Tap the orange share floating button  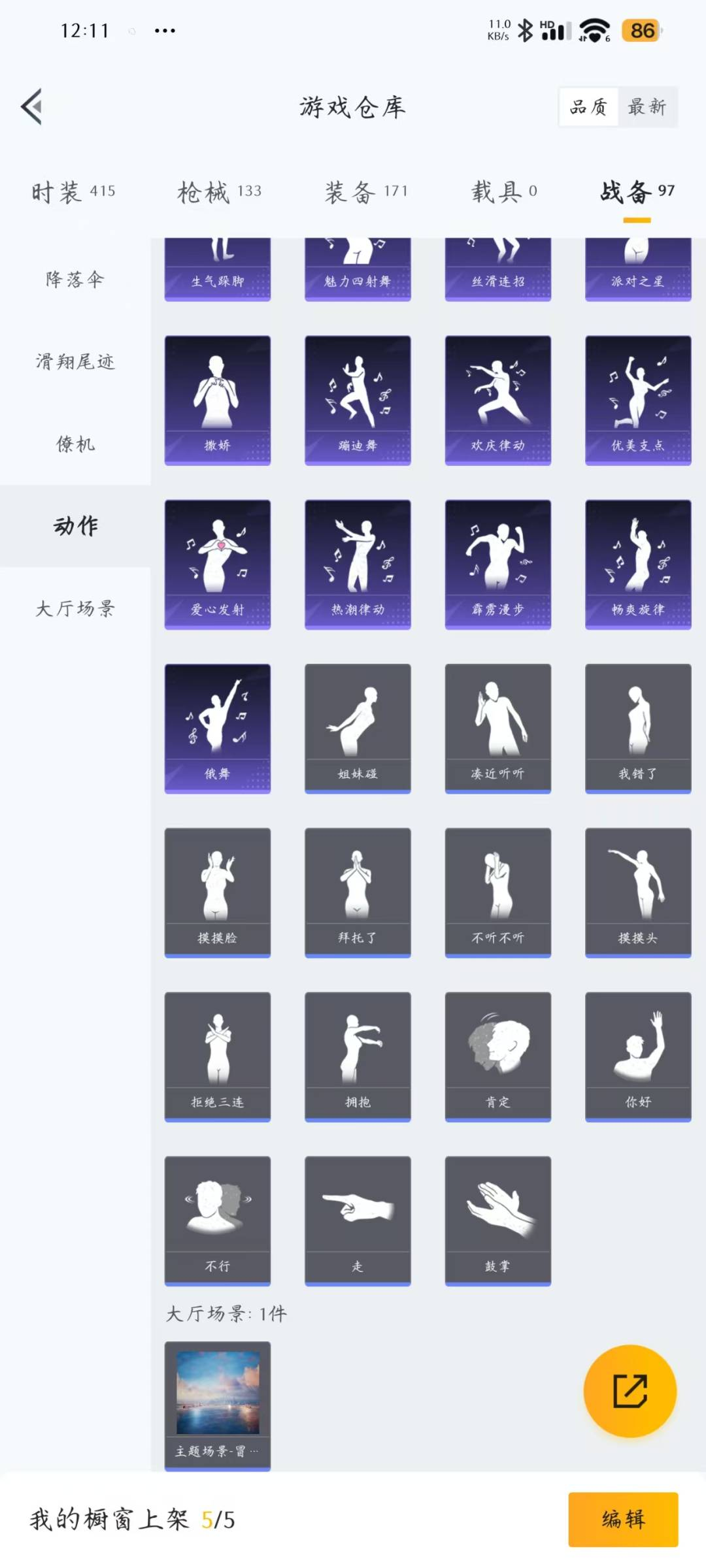pos(630,1391)
